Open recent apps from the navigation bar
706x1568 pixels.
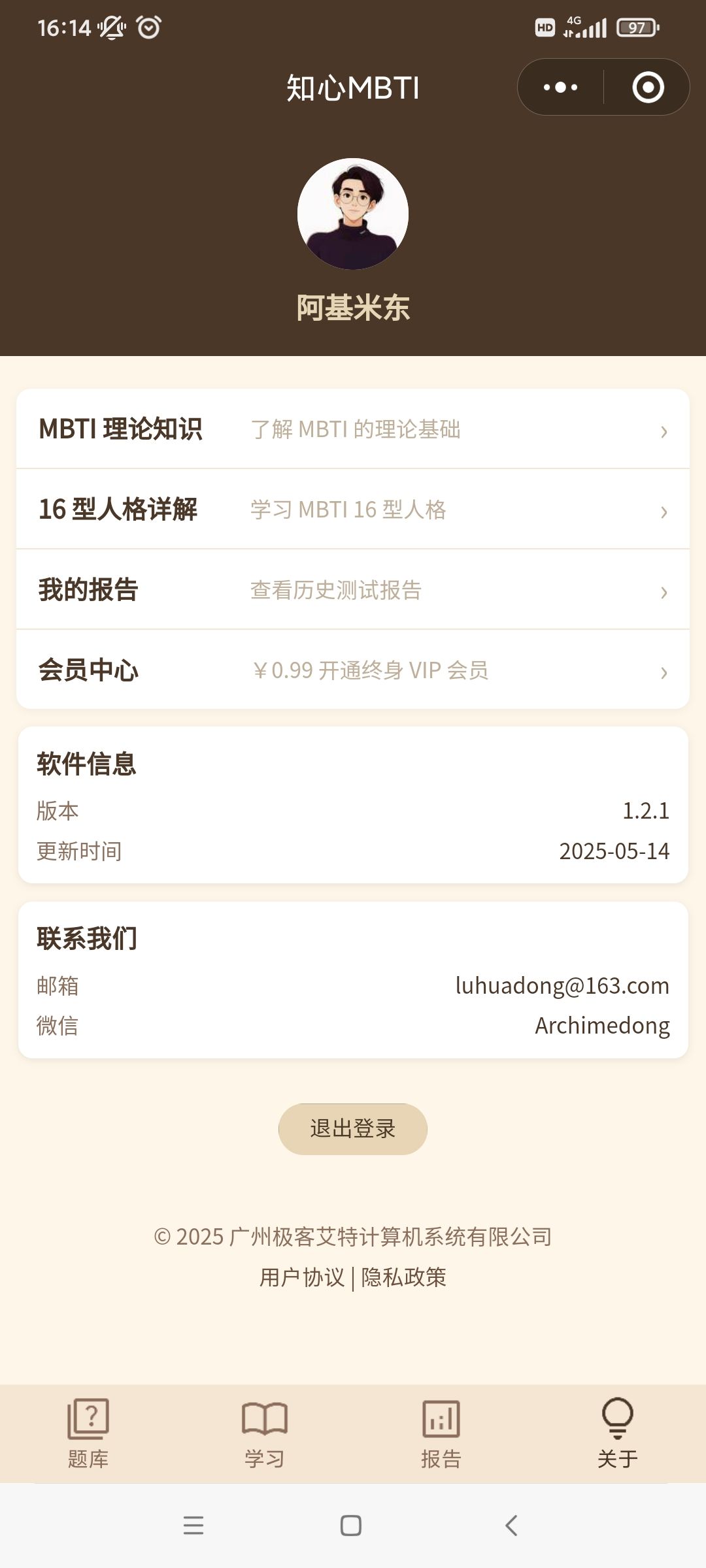click(x=193, y=1526)
